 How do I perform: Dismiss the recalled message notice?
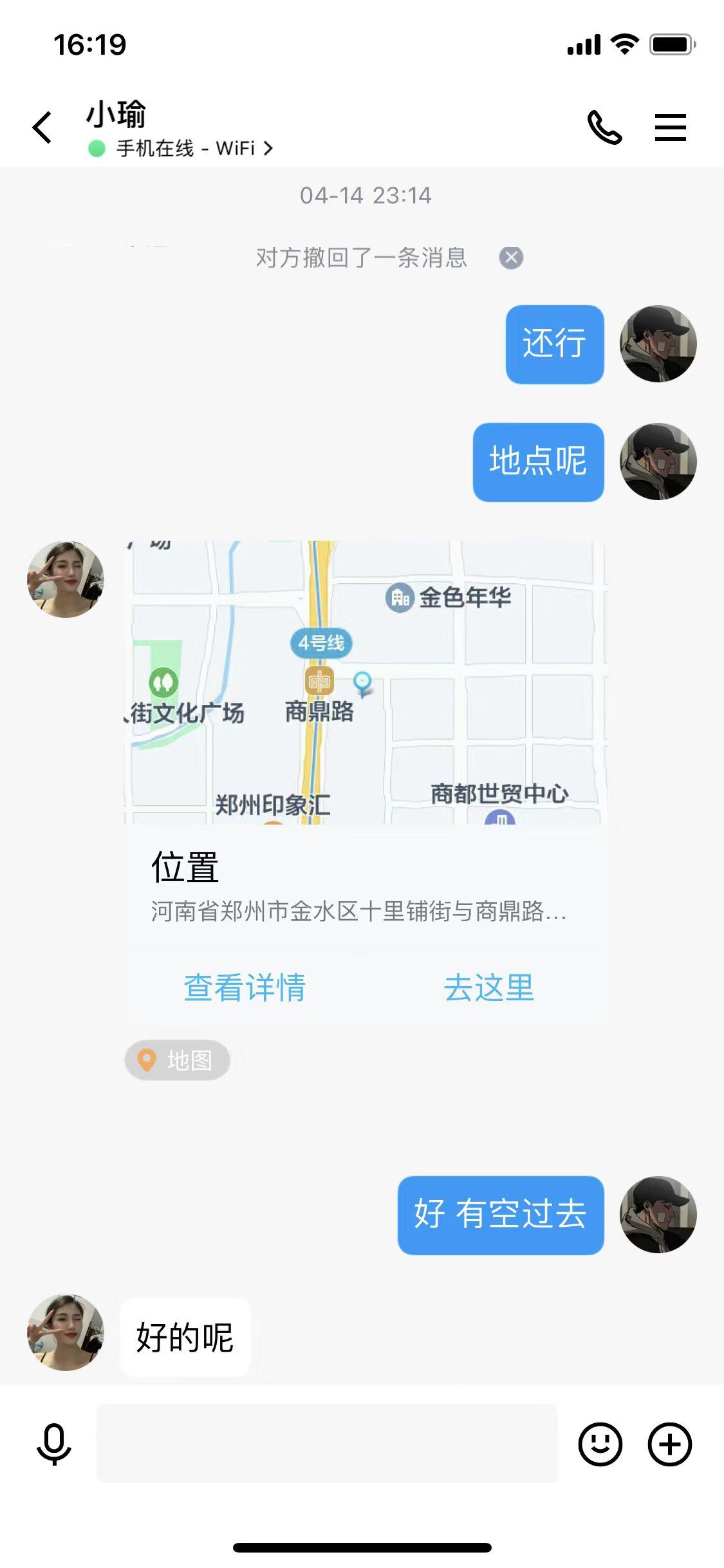pos(511,258)
